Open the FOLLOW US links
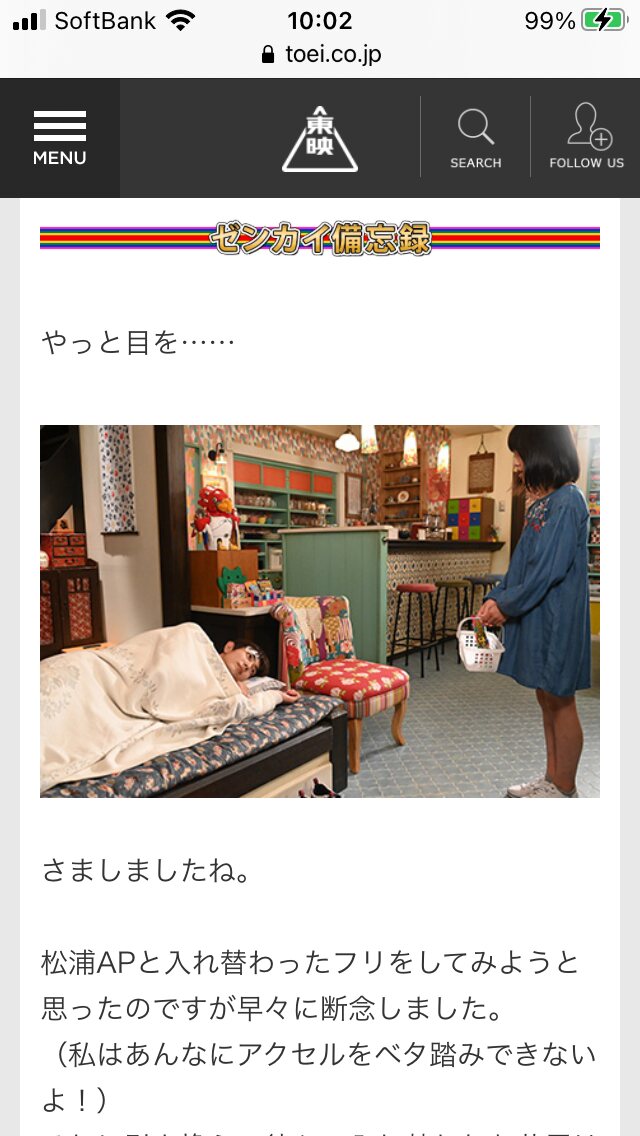This screenshot has width=640, height=1136. coord(586,138)
